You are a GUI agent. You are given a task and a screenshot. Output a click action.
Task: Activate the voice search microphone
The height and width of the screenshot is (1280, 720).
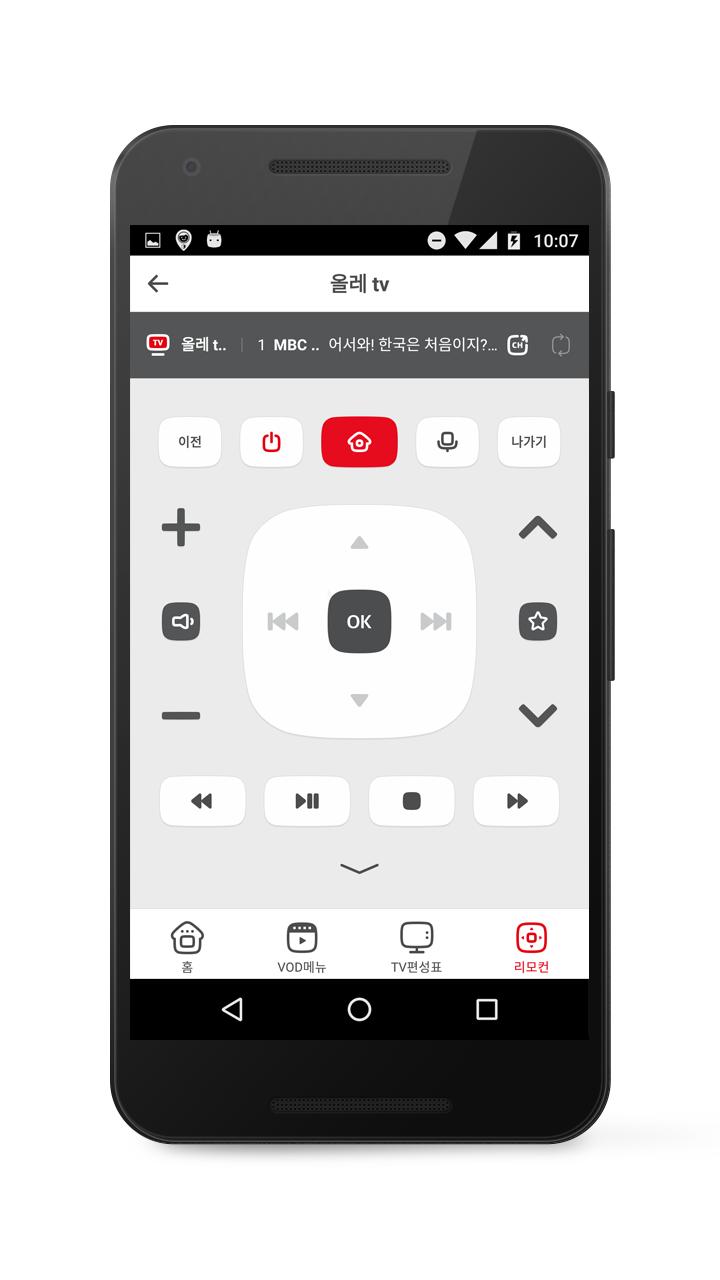(x=447, y=442)
